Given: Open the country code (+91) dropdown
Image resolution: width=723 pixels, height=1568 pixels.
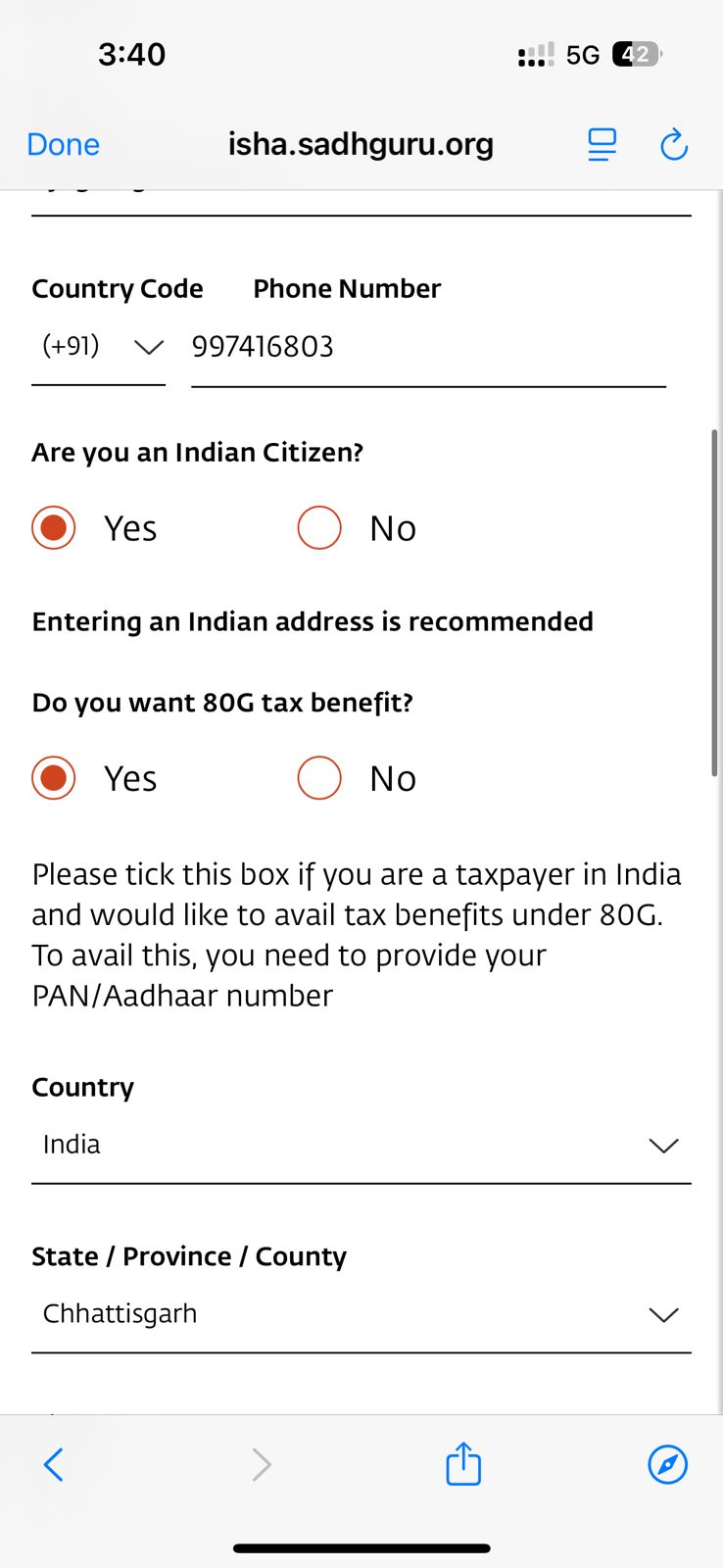Looking at the screenshot, I should pyautogui.click(x=99, y=347).
